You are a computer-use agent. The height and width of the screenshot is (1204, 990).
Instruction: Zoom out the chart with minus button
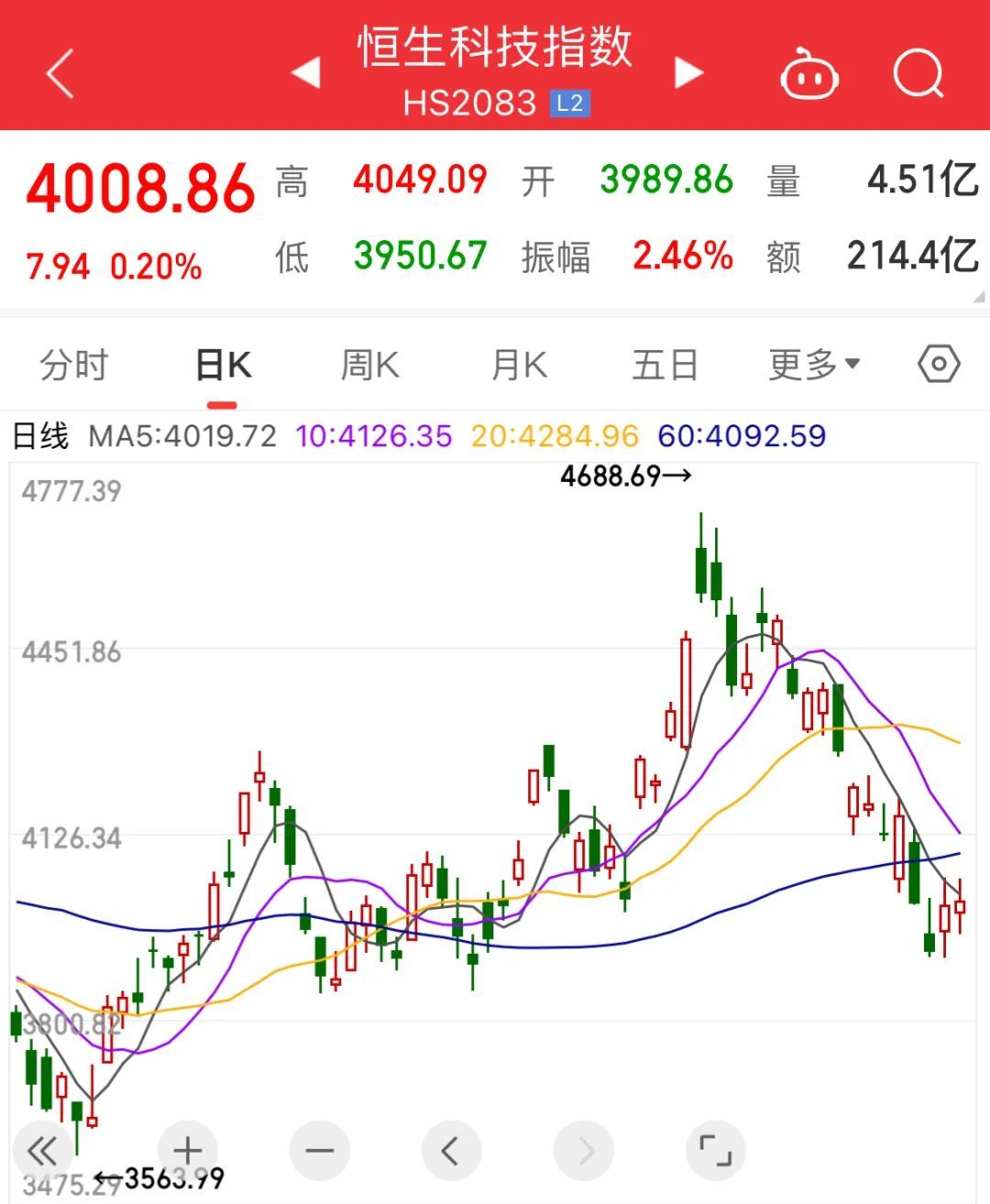click(319, 1150)
